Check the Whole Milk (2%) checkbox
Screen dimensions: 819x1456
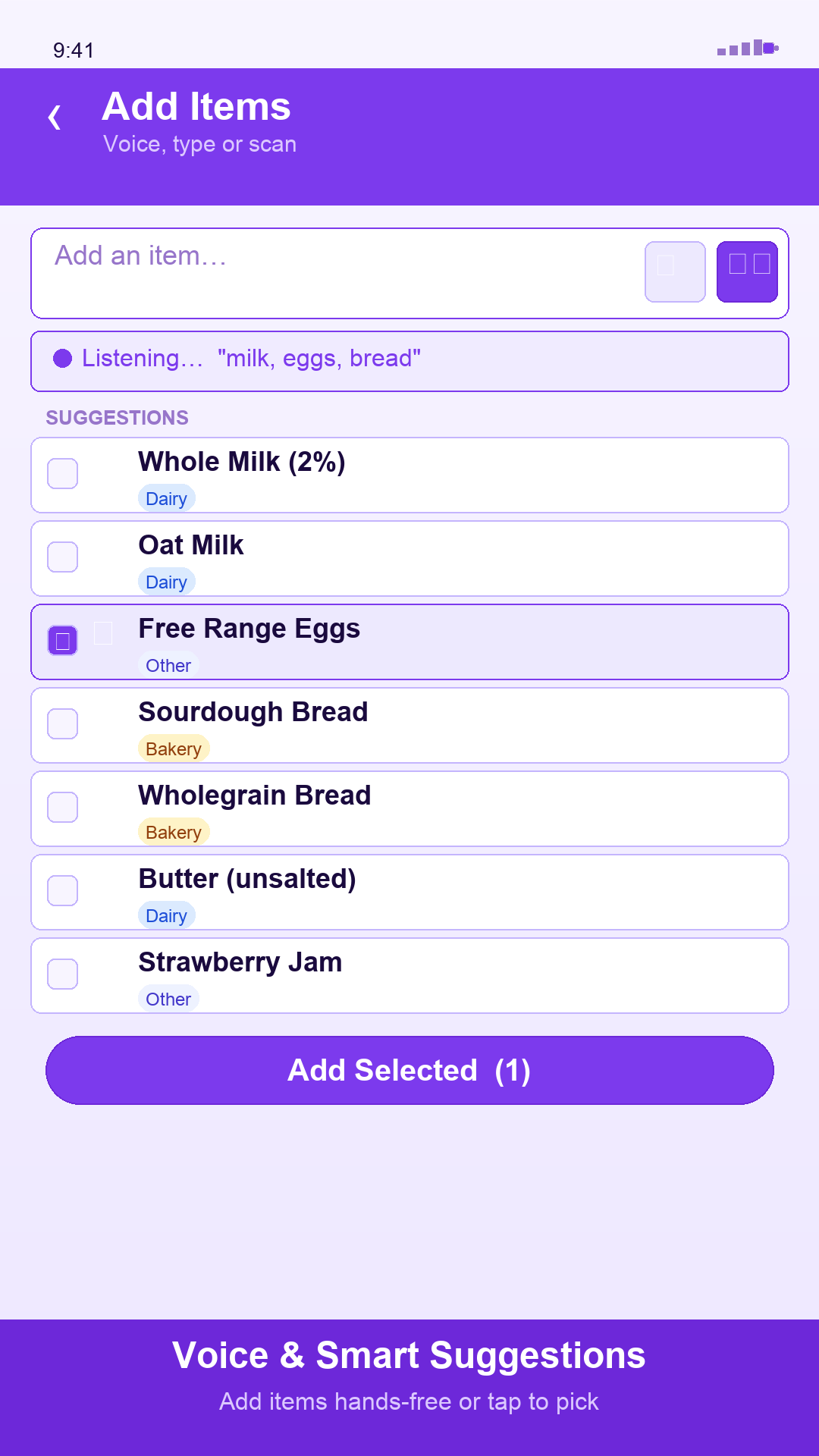(63, 473)
